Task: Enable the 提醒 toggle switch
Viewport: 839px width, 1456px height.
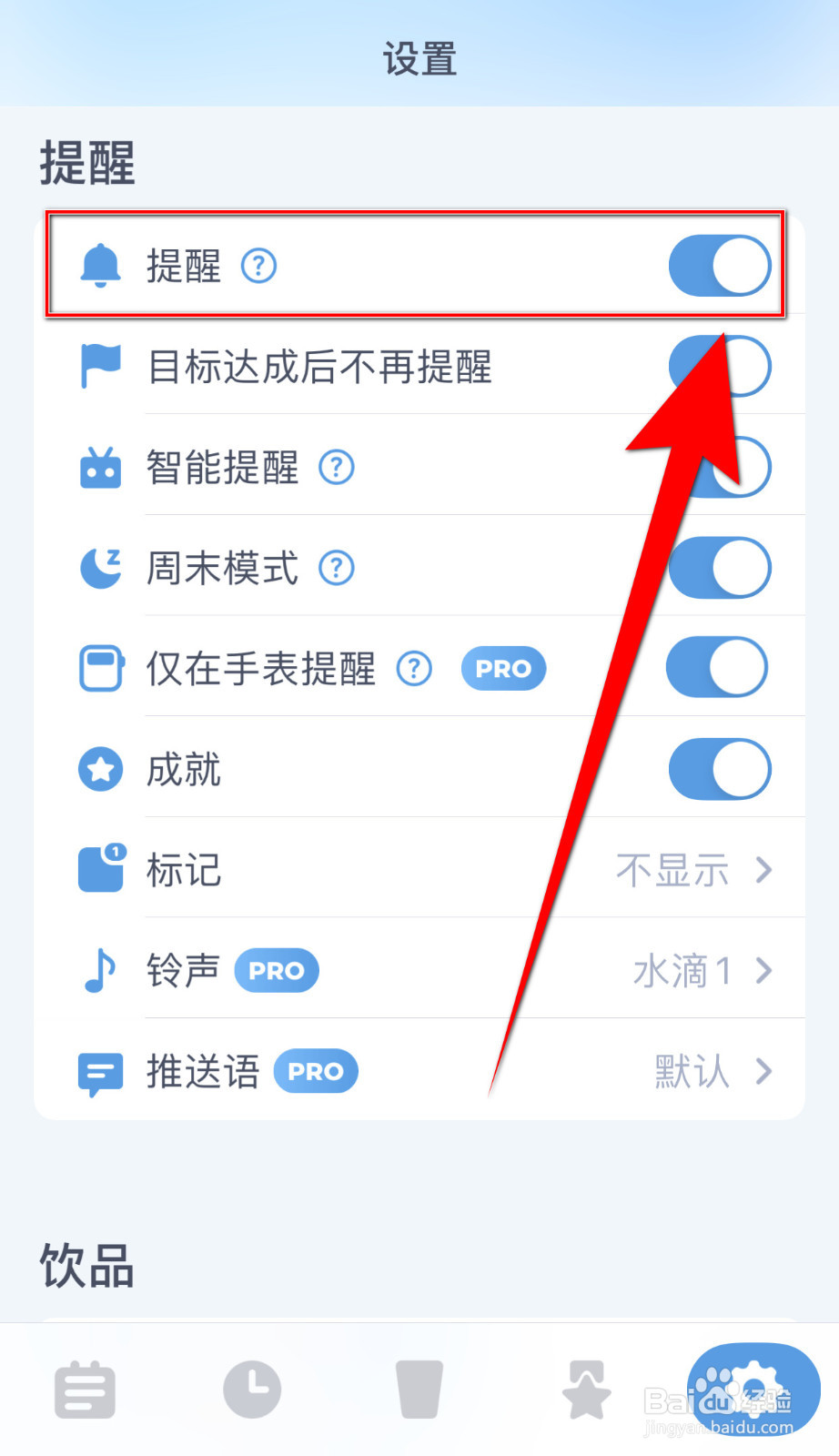Action: tap(719, 266)
